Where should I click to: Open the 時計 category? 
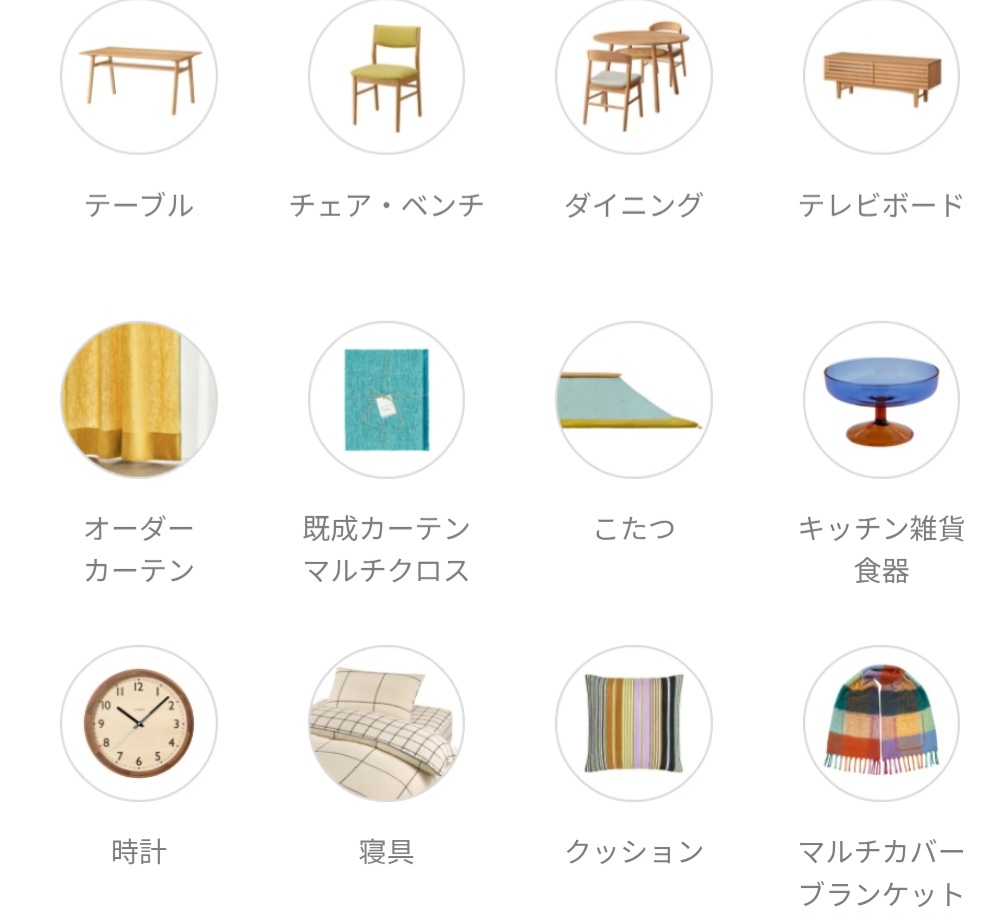139,723
